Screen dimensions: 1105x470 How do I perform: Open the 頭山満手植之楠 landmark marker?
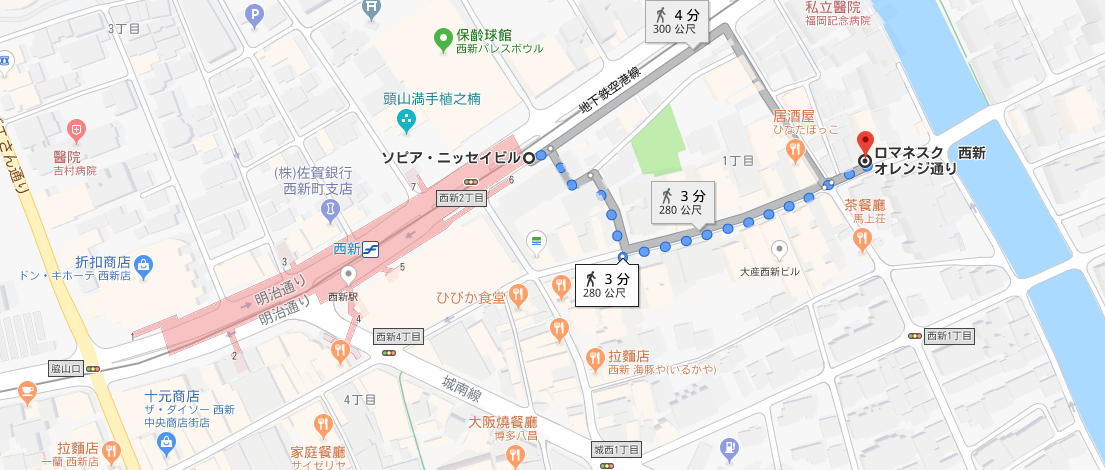406,122
